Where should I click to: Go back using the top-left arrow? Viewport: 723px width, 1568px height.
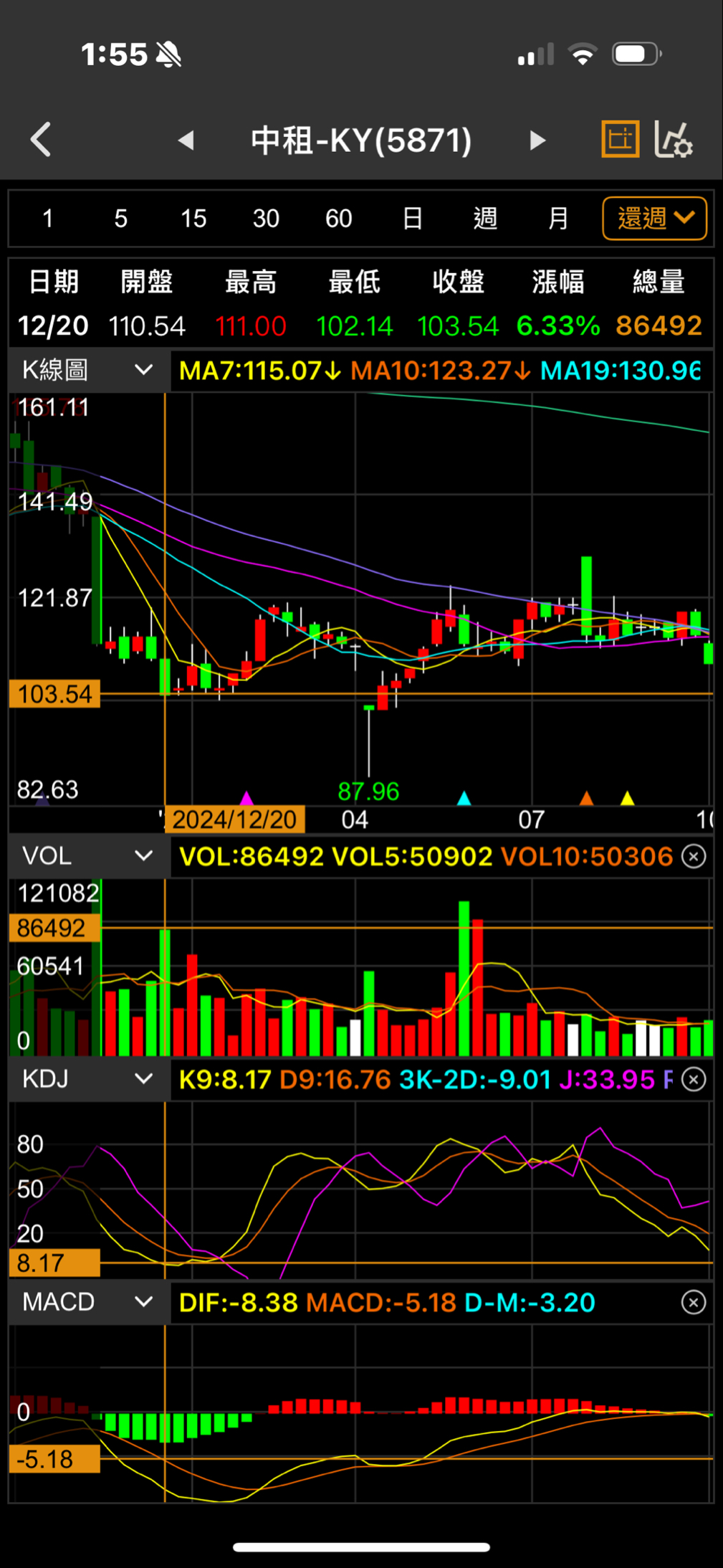click(41, 139)
